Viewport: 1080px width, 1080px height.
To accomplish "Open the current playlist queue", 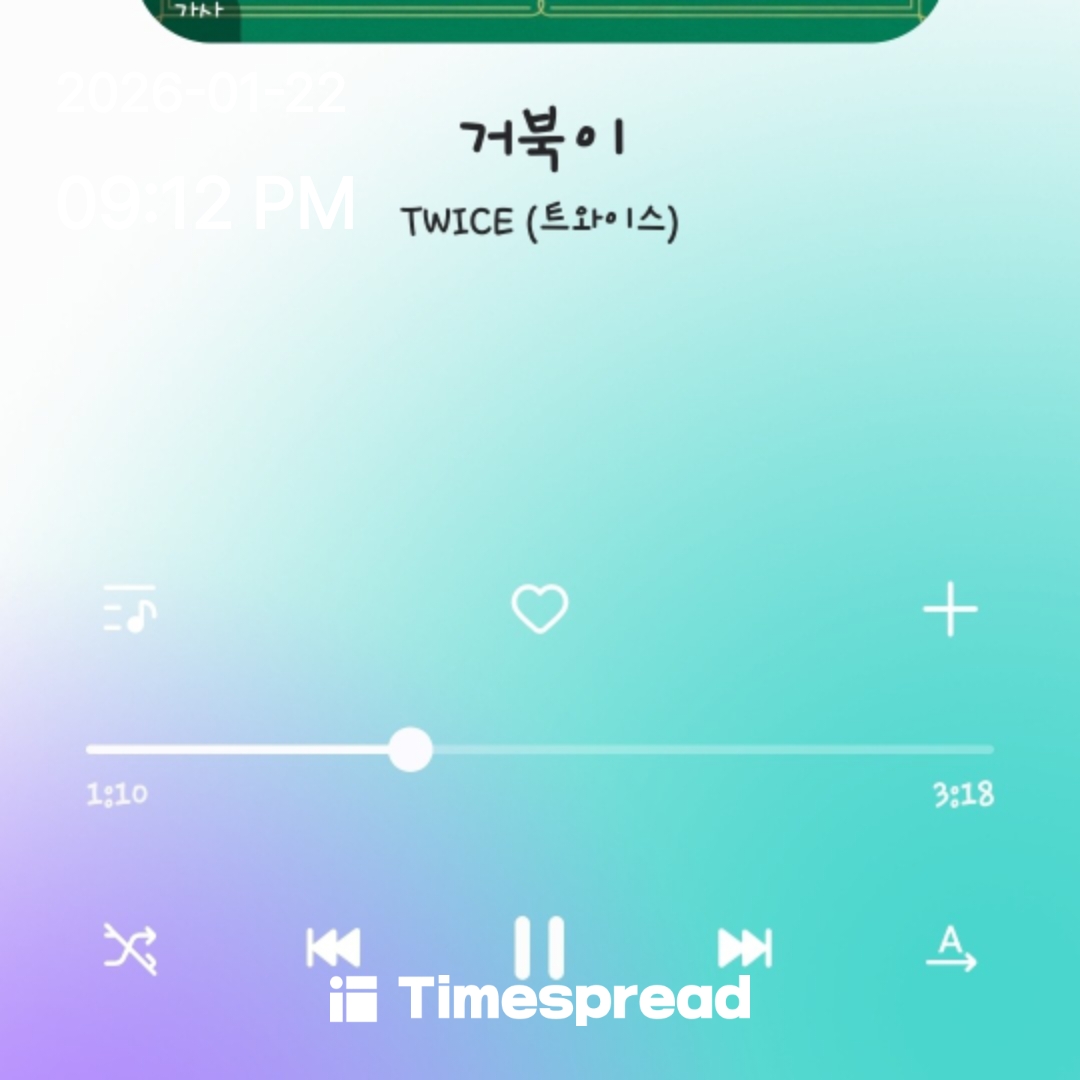I will (130, 609).
